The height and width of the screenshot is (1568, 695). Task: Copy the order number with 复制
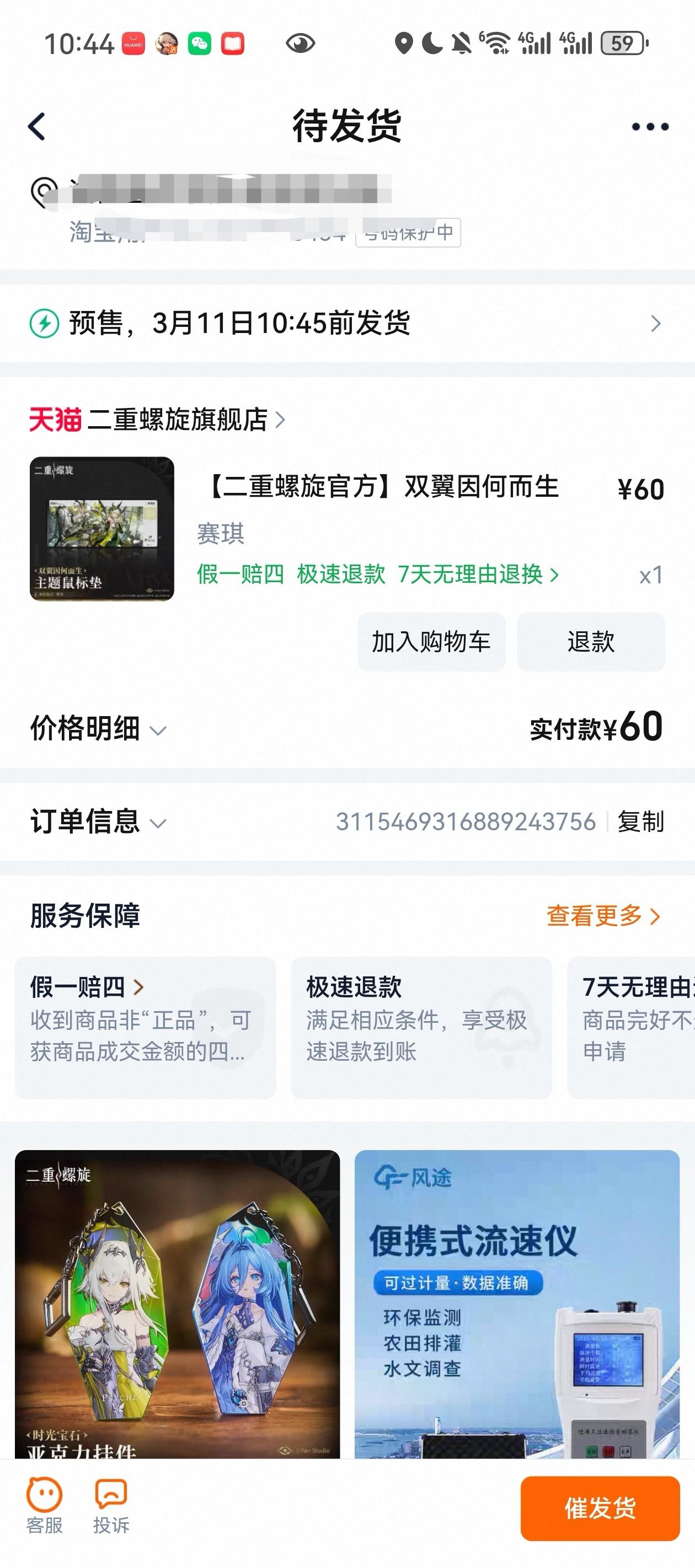coord(640,821)
